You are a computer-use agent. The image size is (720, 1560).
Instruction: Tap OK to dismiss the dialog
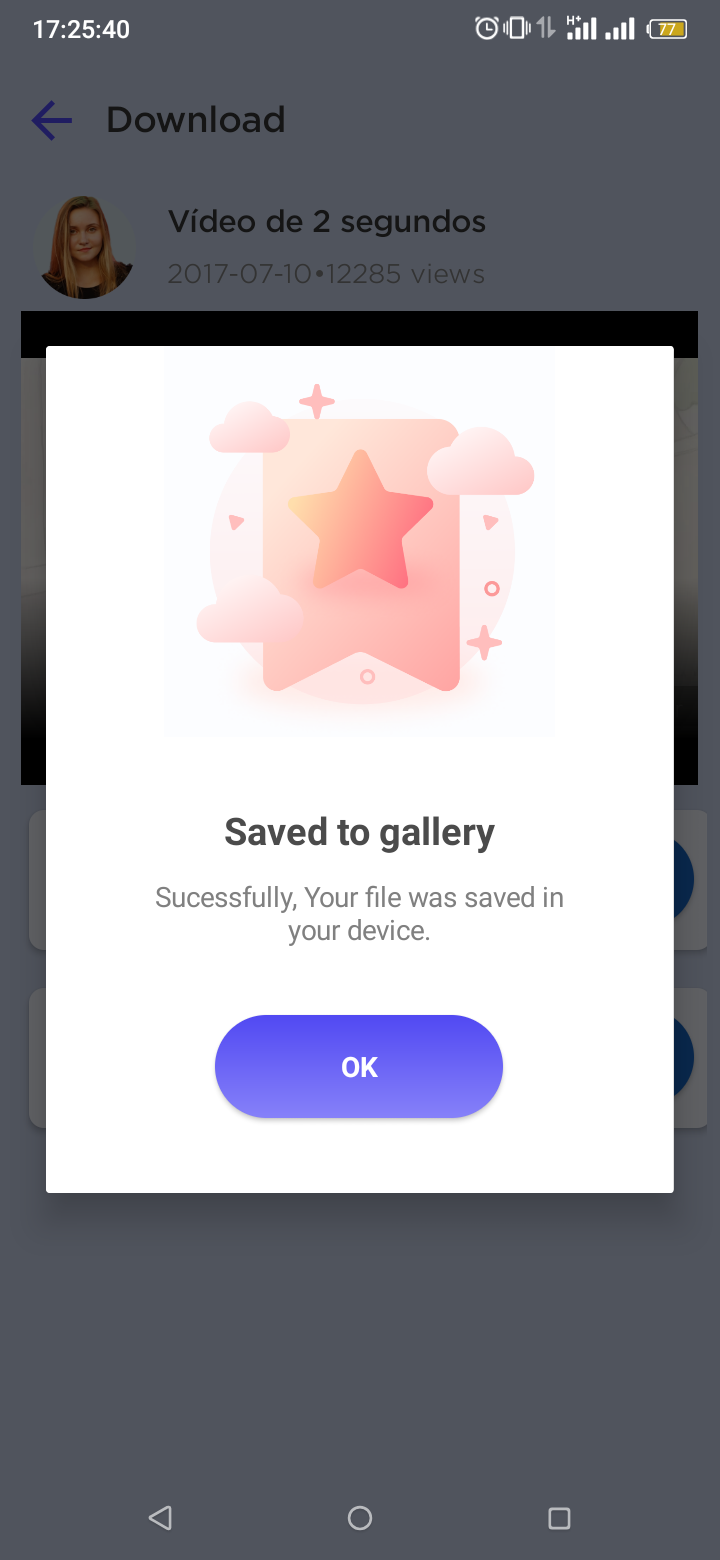359,1066
